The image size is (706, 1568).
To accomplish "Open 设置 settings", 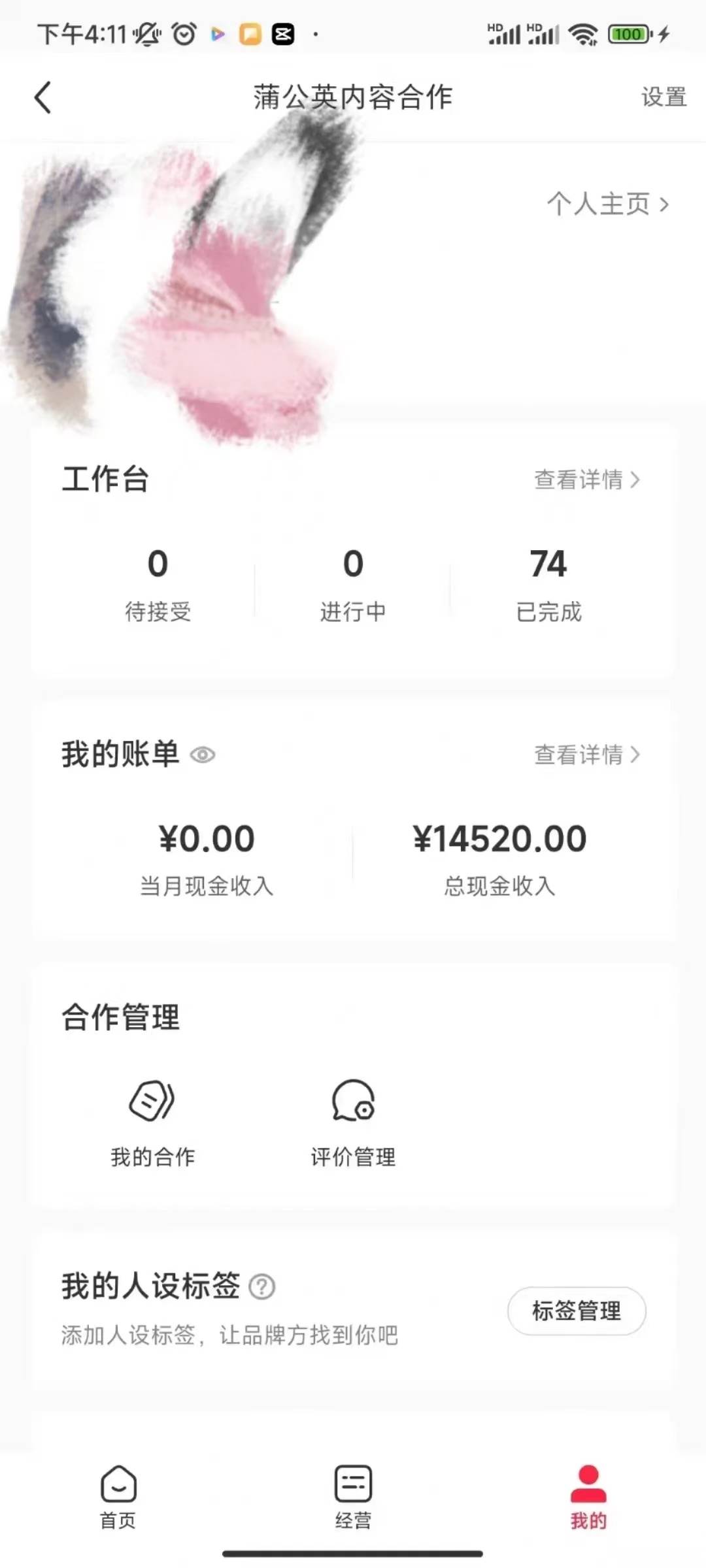I will tap(663, 97).
